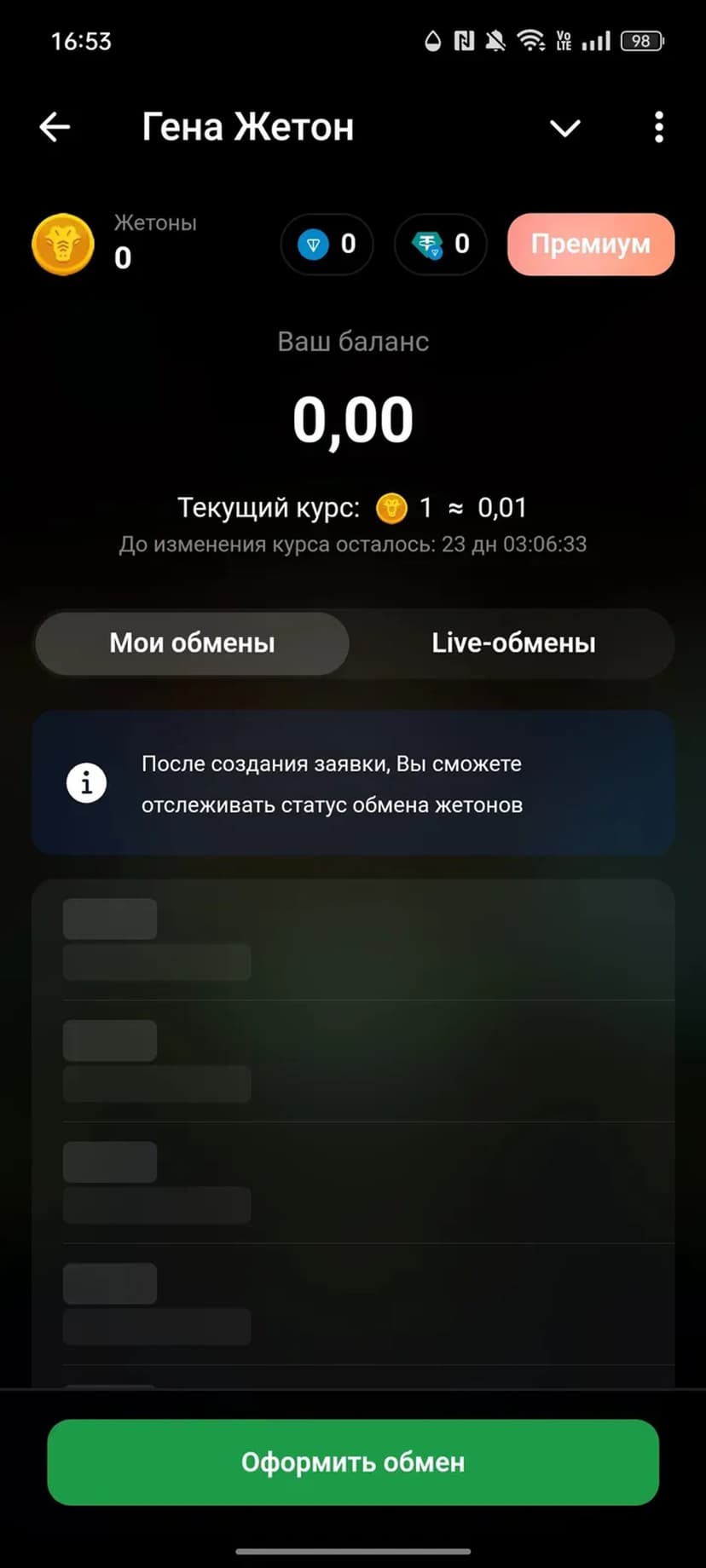
Task: Expand the chevron next to Гена Жетон
Action: tap(564, 129)
